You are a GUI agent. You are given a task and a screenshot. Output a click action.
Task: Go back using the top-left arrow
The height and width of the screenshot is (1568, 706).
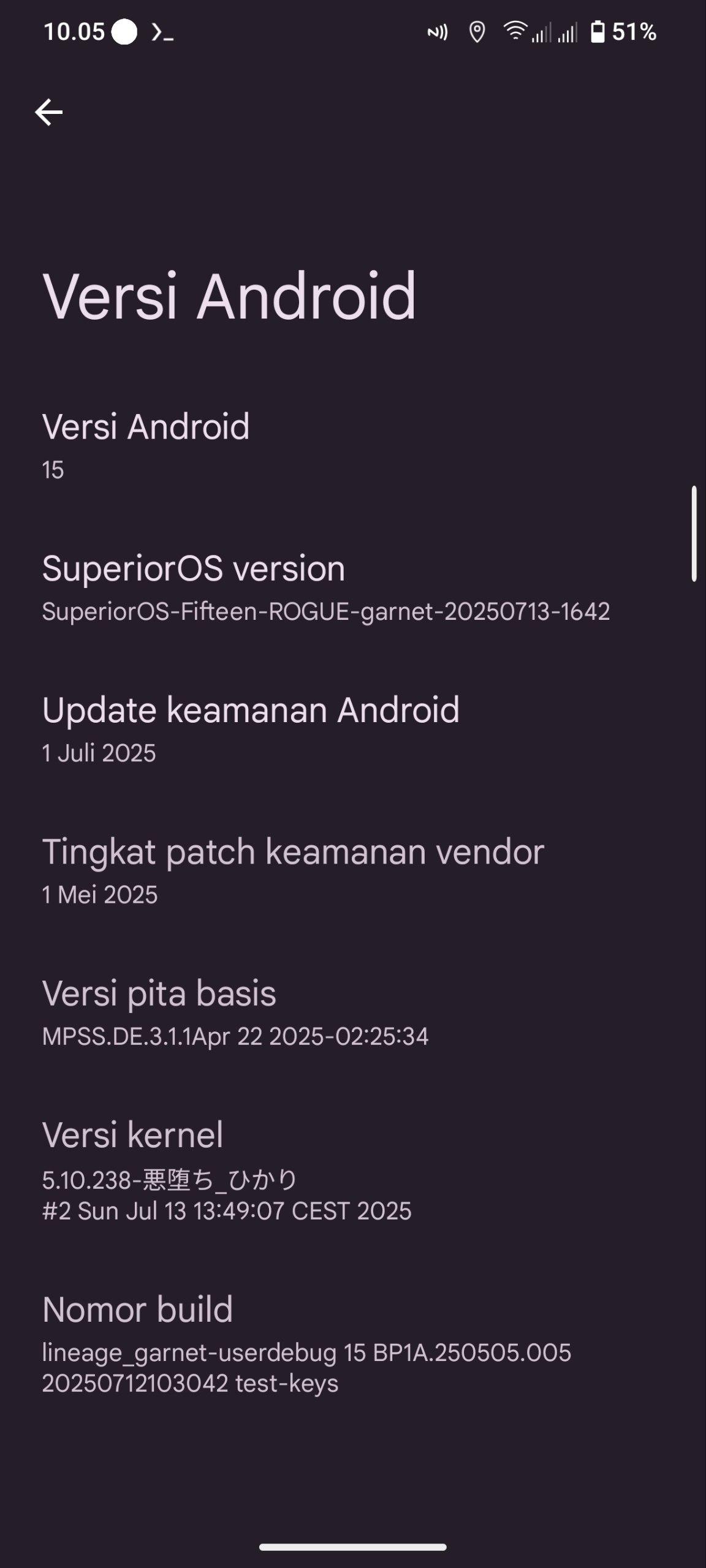(48, 112)
